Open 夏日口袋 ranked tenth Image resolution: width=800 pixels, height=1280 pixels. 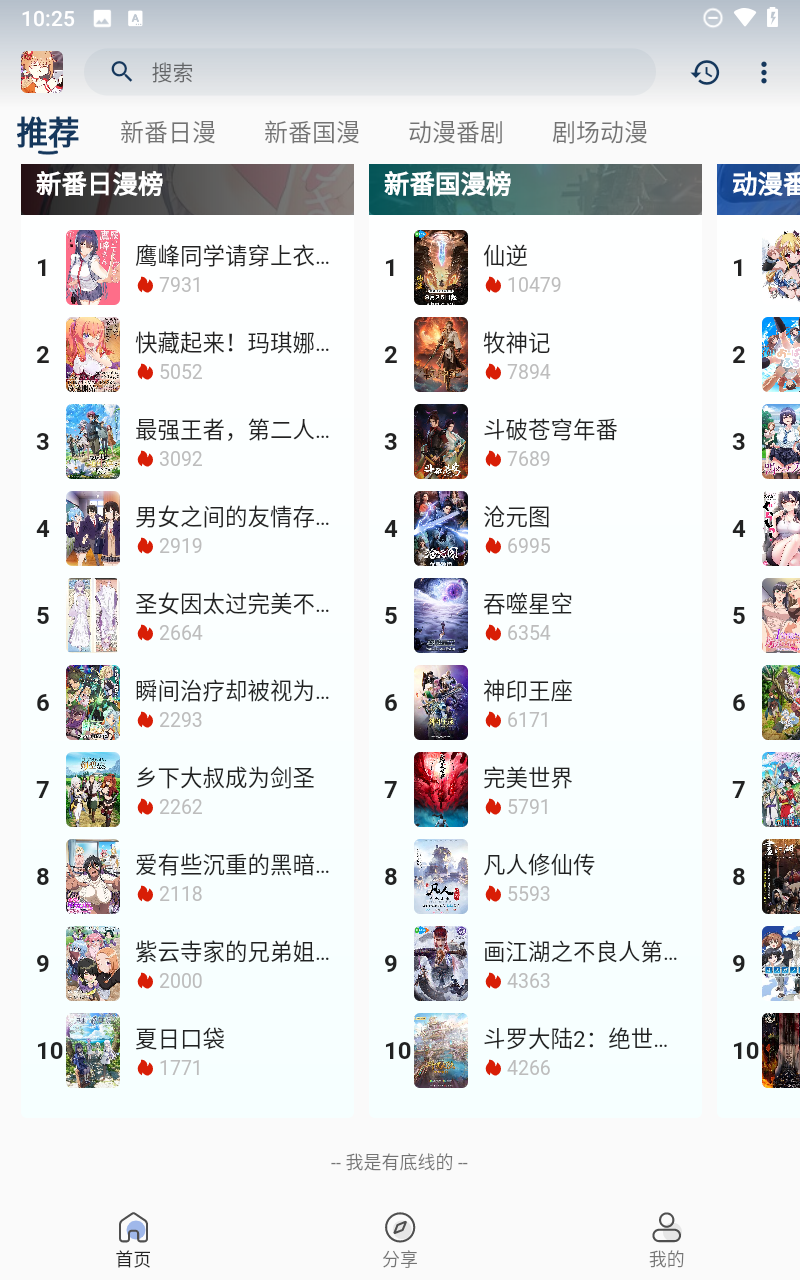click(187, 1051)
